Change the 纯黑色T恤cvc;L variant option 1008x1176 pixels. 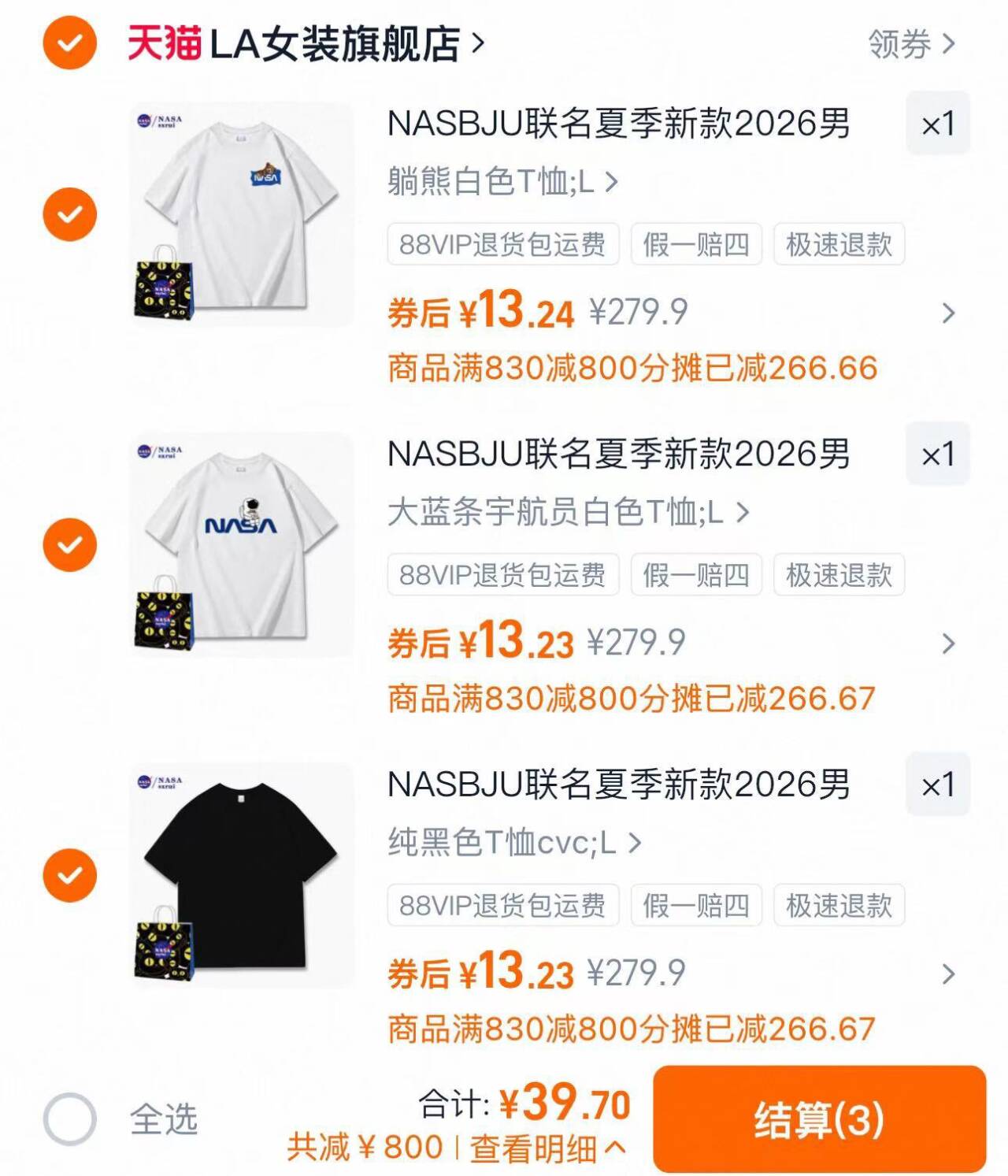513,844
